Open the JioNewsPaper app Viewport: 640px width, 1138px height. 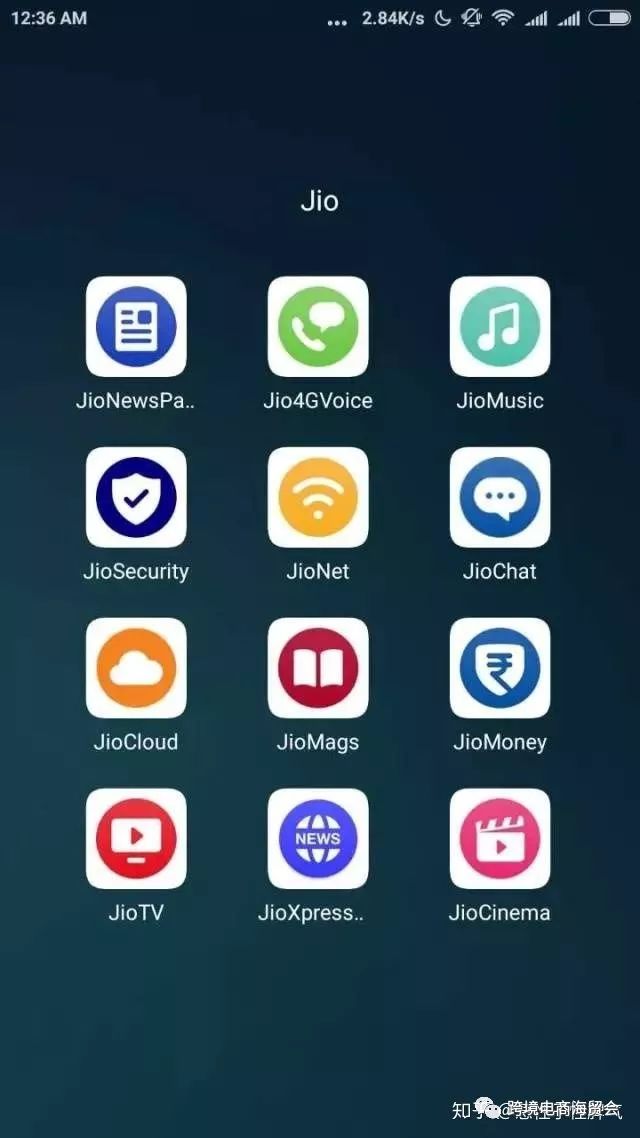pos(136,327)
